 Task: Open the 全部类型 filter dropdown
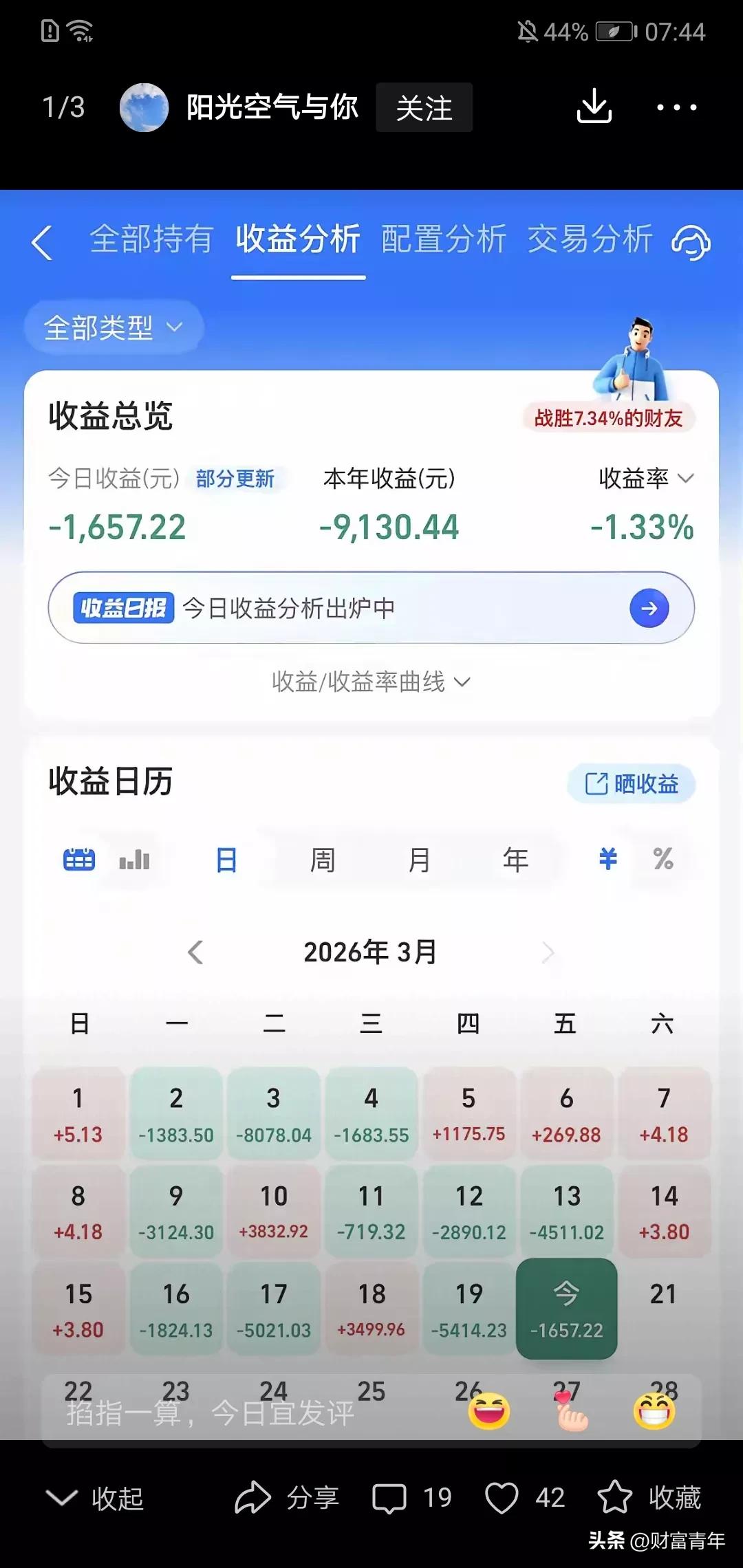[x=112, y=328]
